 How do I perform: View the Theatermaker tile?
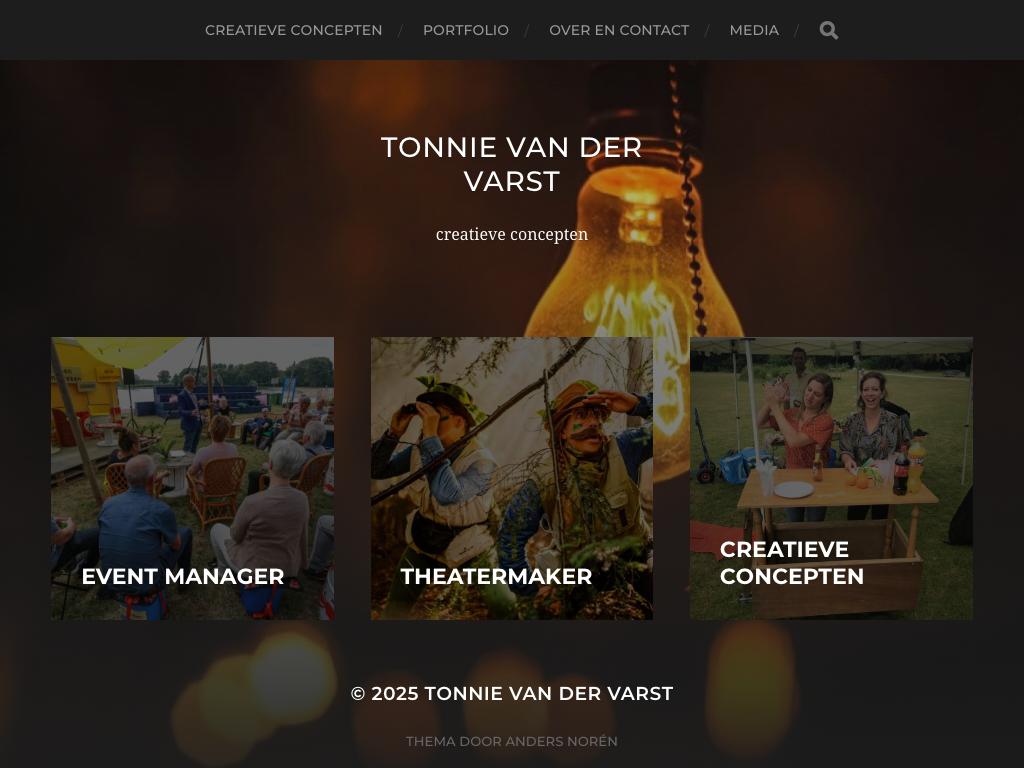pyautogui.click(x=511, y=478)
